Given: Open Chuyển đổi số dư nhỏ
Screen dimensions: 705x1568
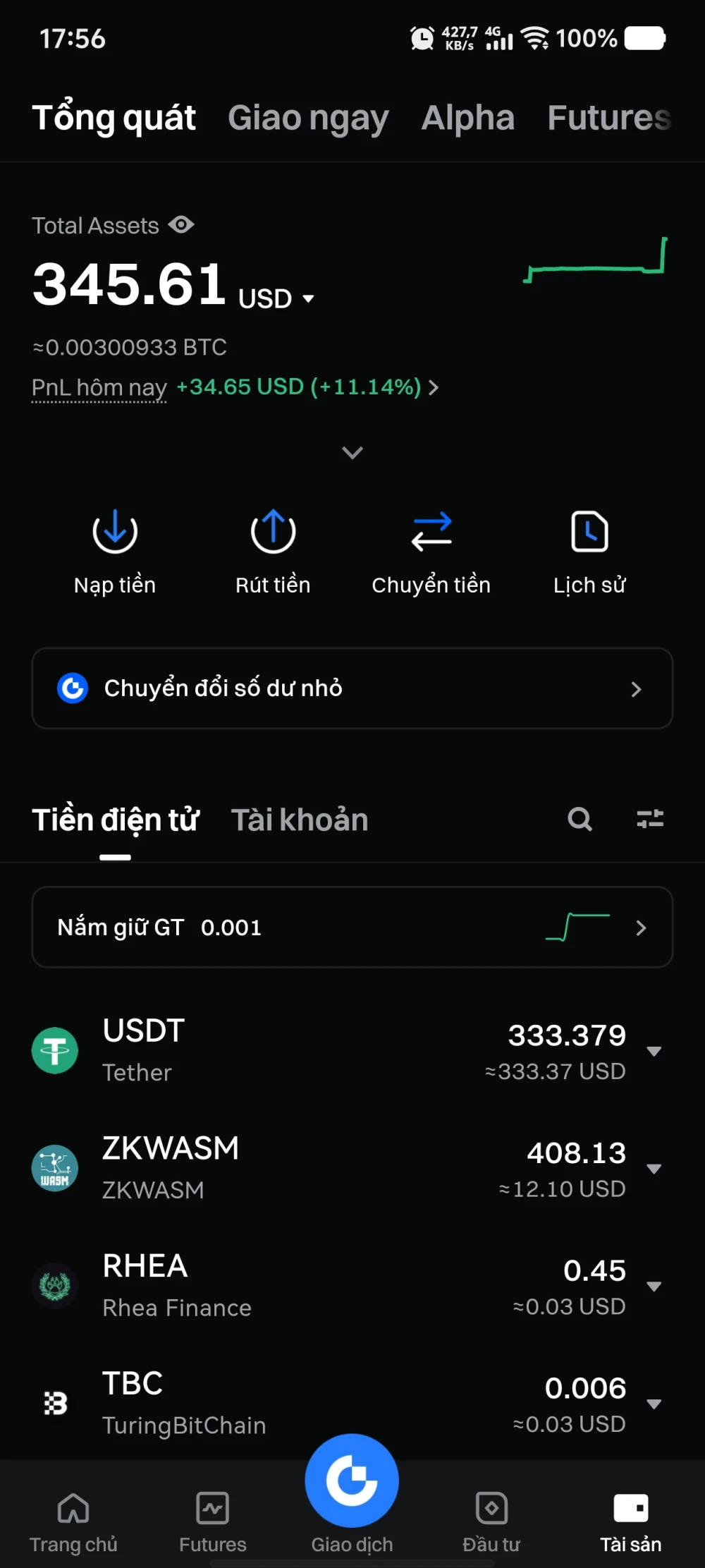Looking at the screenshot, I should 352,688.
